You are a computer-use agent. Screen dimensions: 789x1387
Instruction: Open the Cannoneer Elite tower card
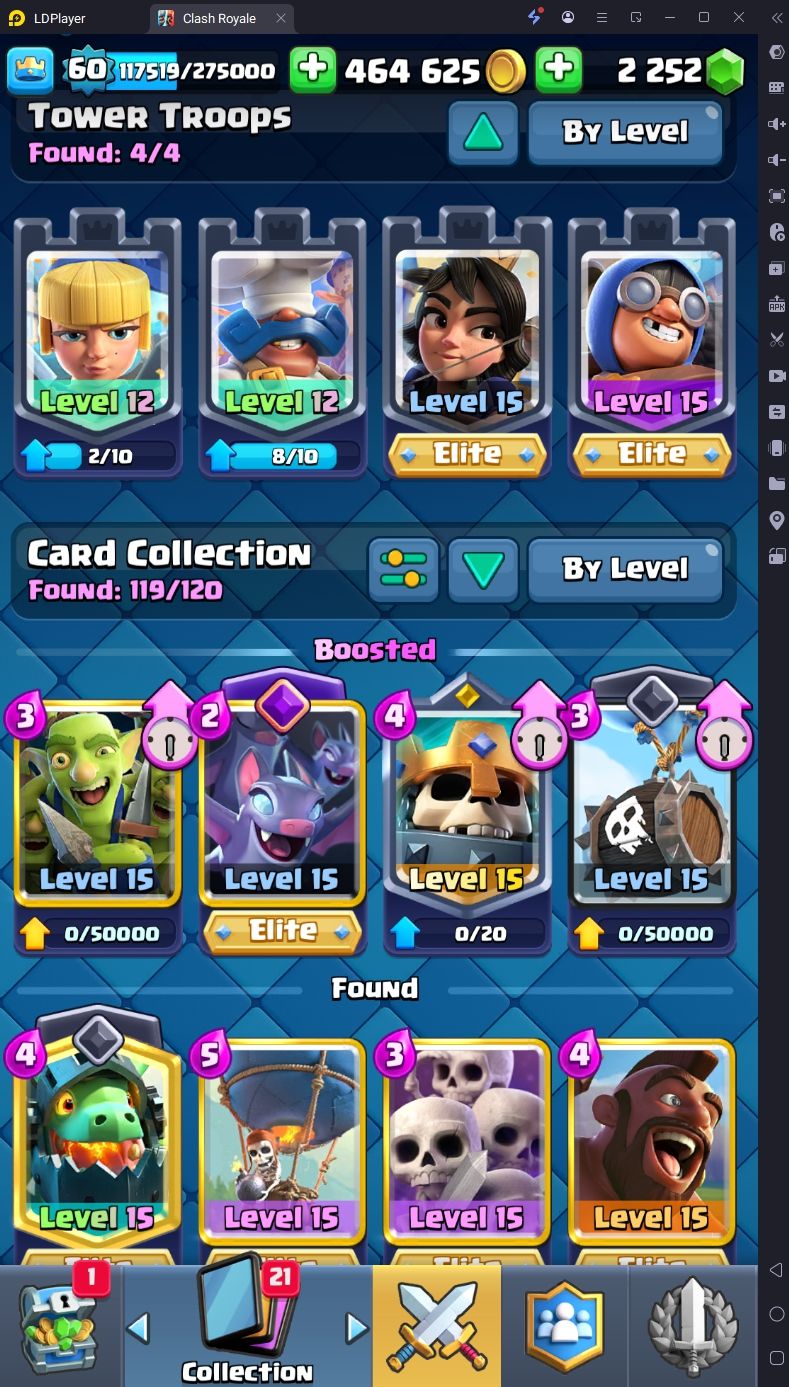coord(652,340)
